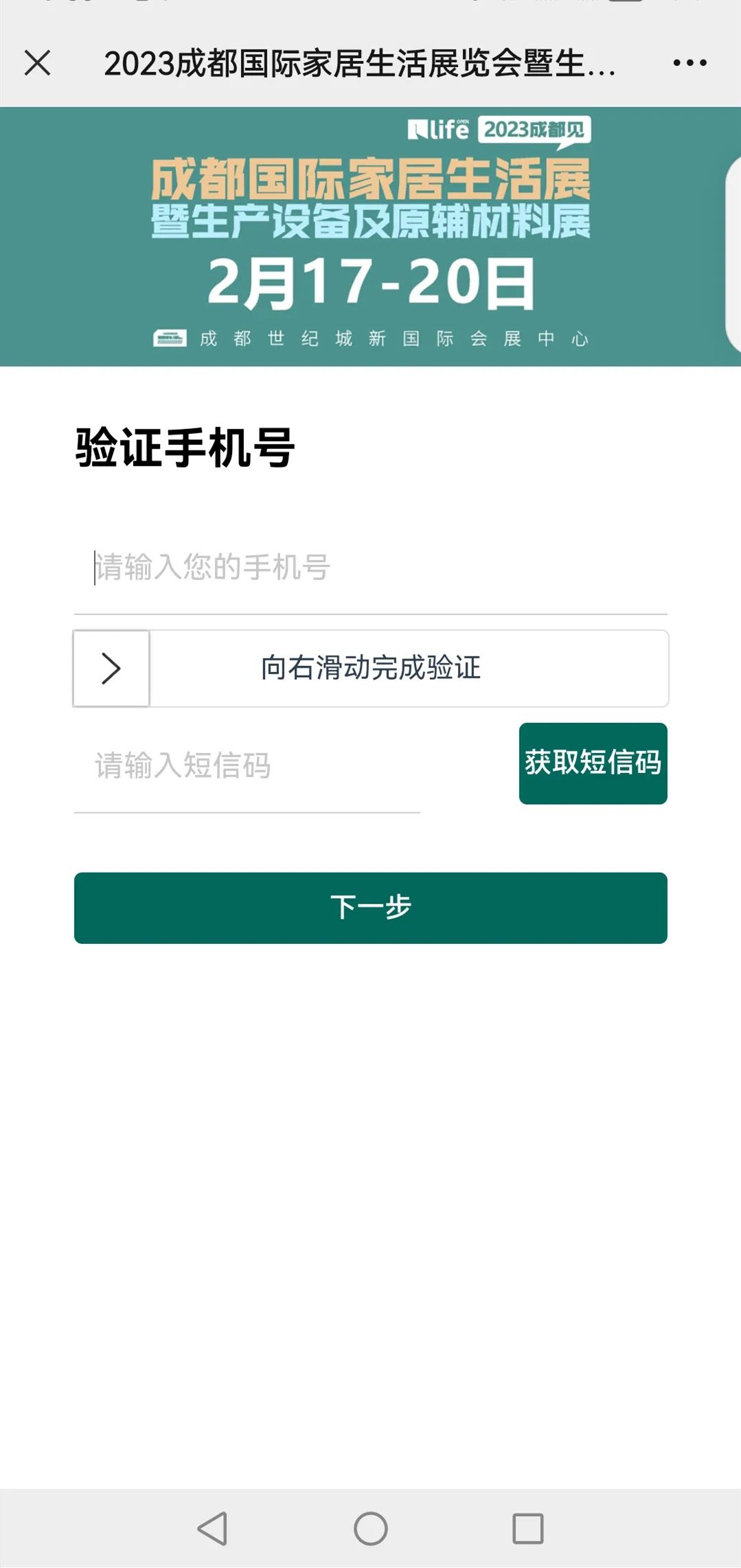The height and width of the screenshot is (1568, 741).
Task: Go back using system back button
Action: (x=212, y=1529)
